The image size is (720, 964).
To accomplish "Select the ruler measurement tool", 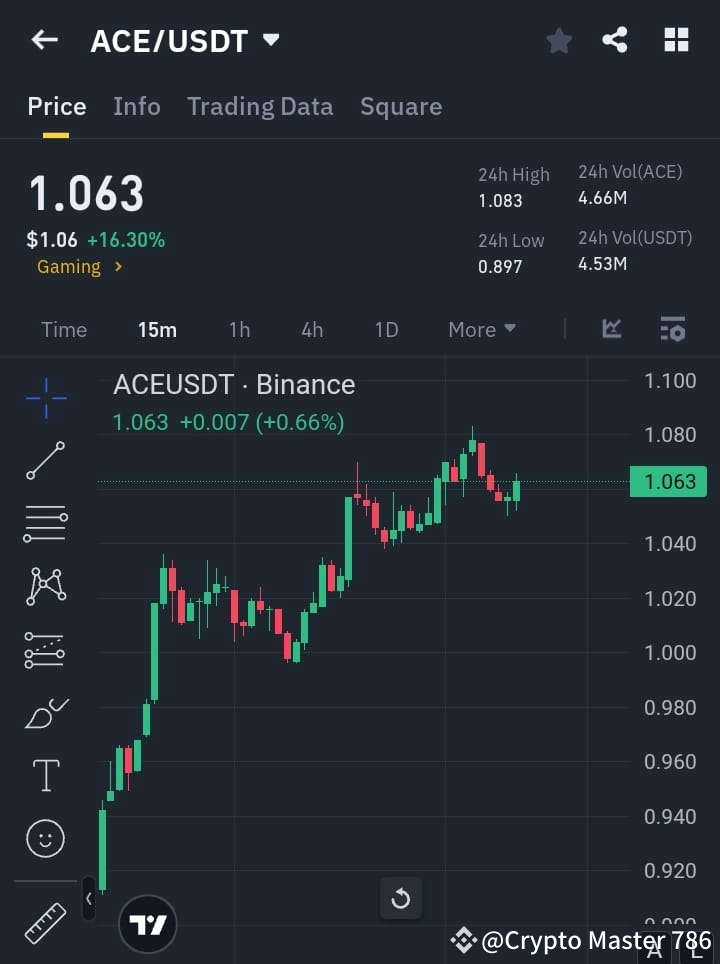I will tap(45, 922).
